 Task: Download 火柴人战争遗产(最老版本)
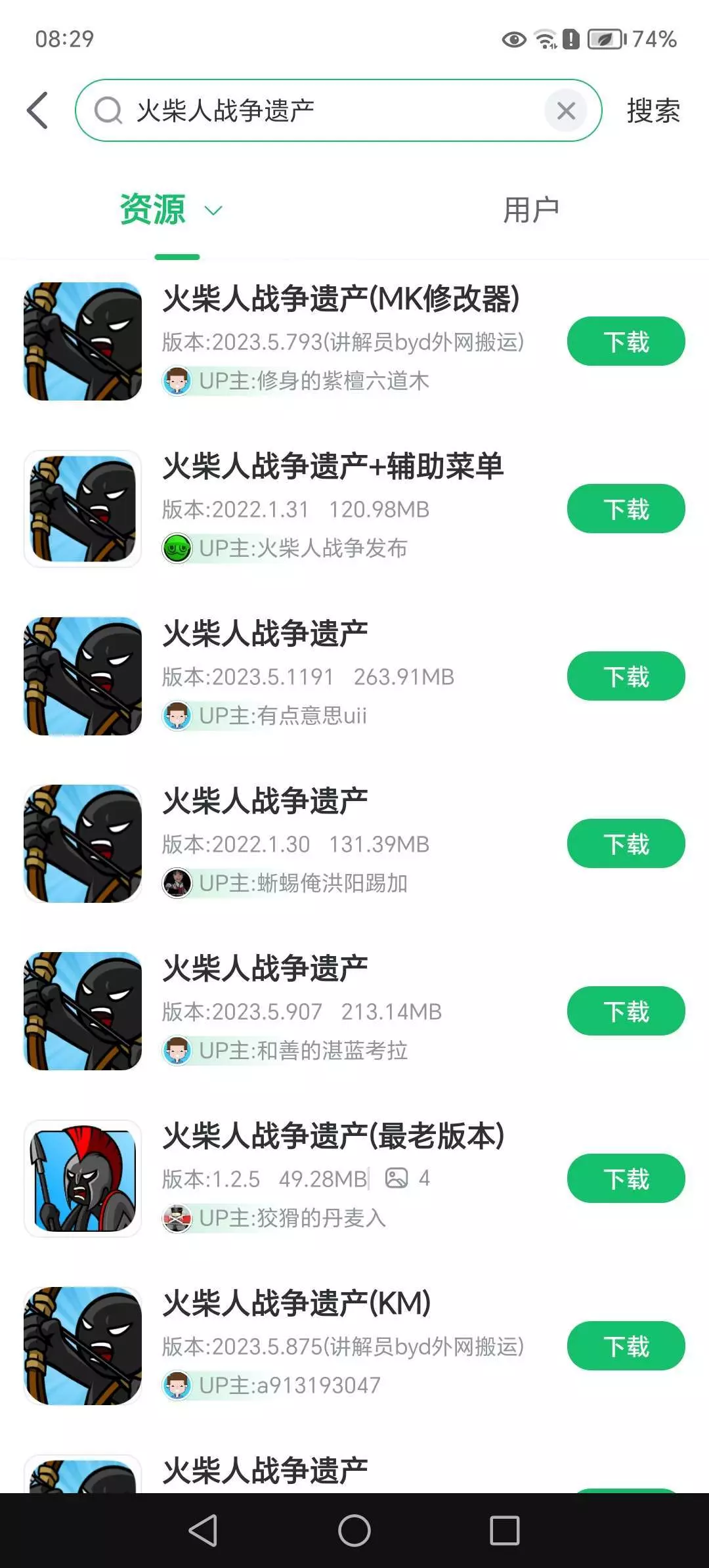pos(626,1179)
